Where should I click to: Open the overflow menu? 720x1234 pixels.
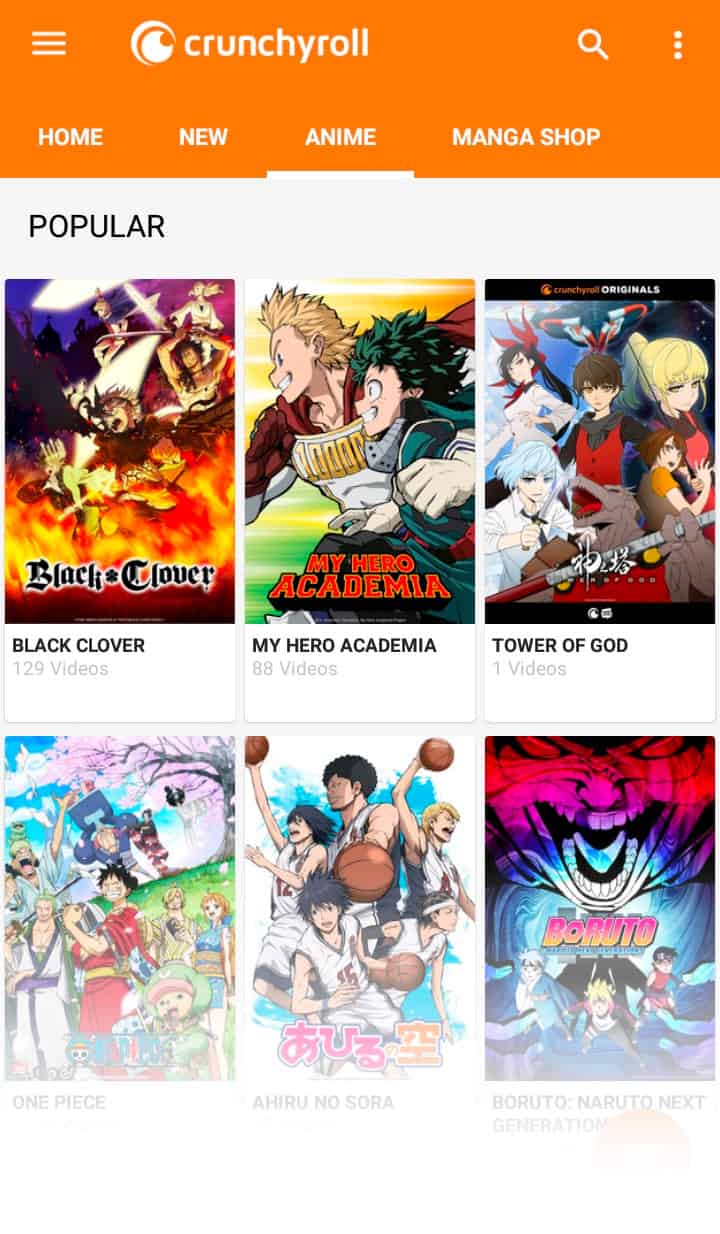[x=678, y=44]
